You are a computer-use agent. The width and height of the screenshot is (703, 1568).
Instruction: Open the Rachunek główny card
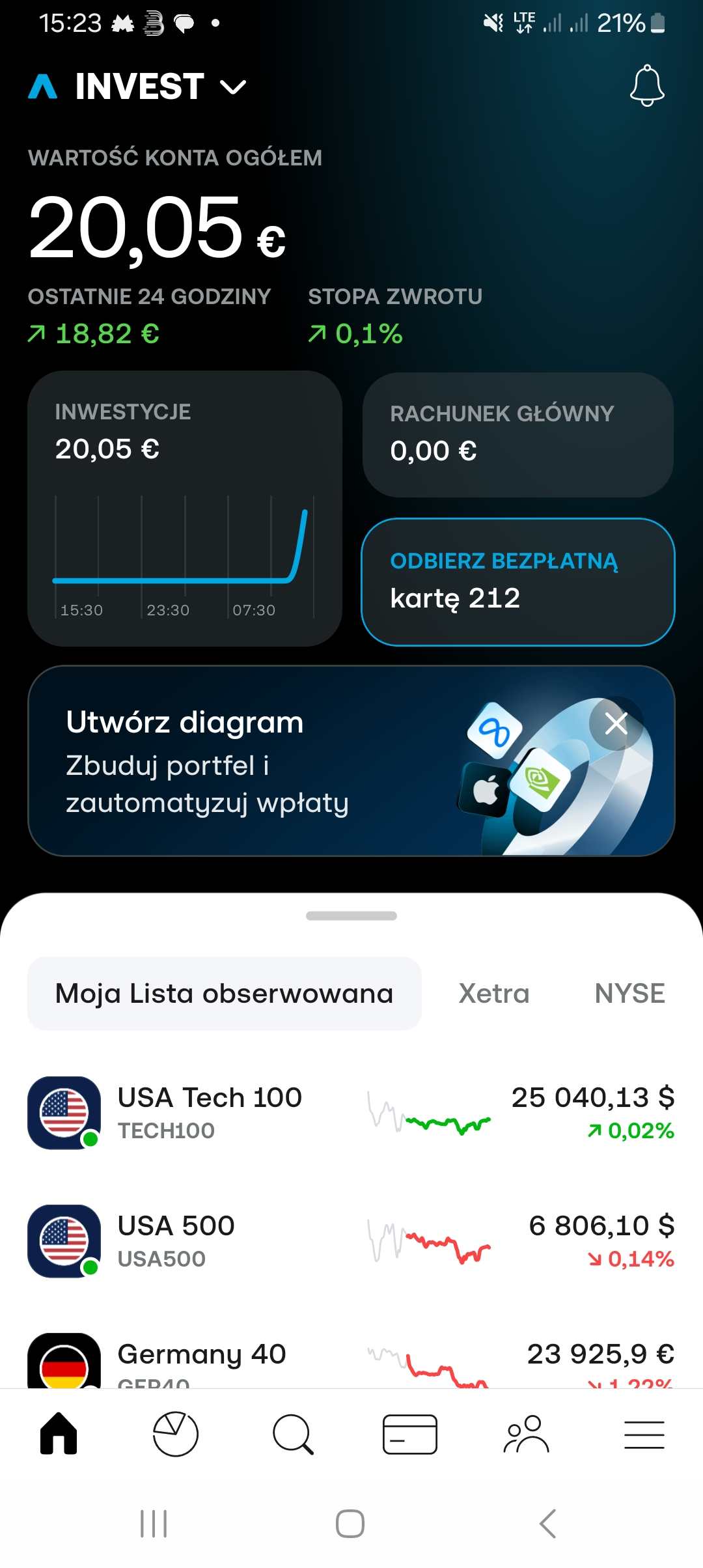pyautogui.click(x=517, y=434)
